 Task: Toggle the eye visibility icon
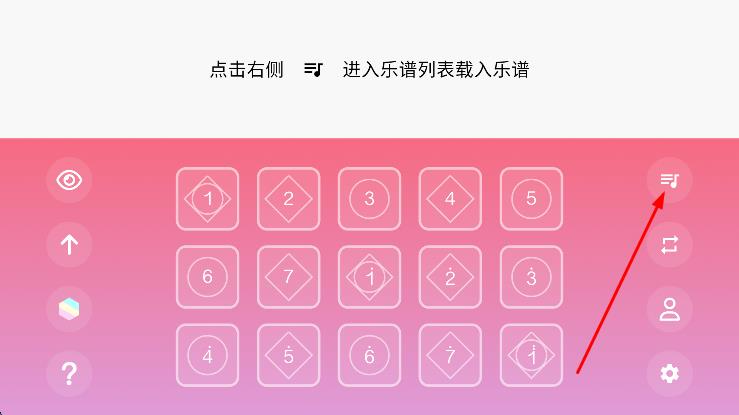(x=69, y=181)
